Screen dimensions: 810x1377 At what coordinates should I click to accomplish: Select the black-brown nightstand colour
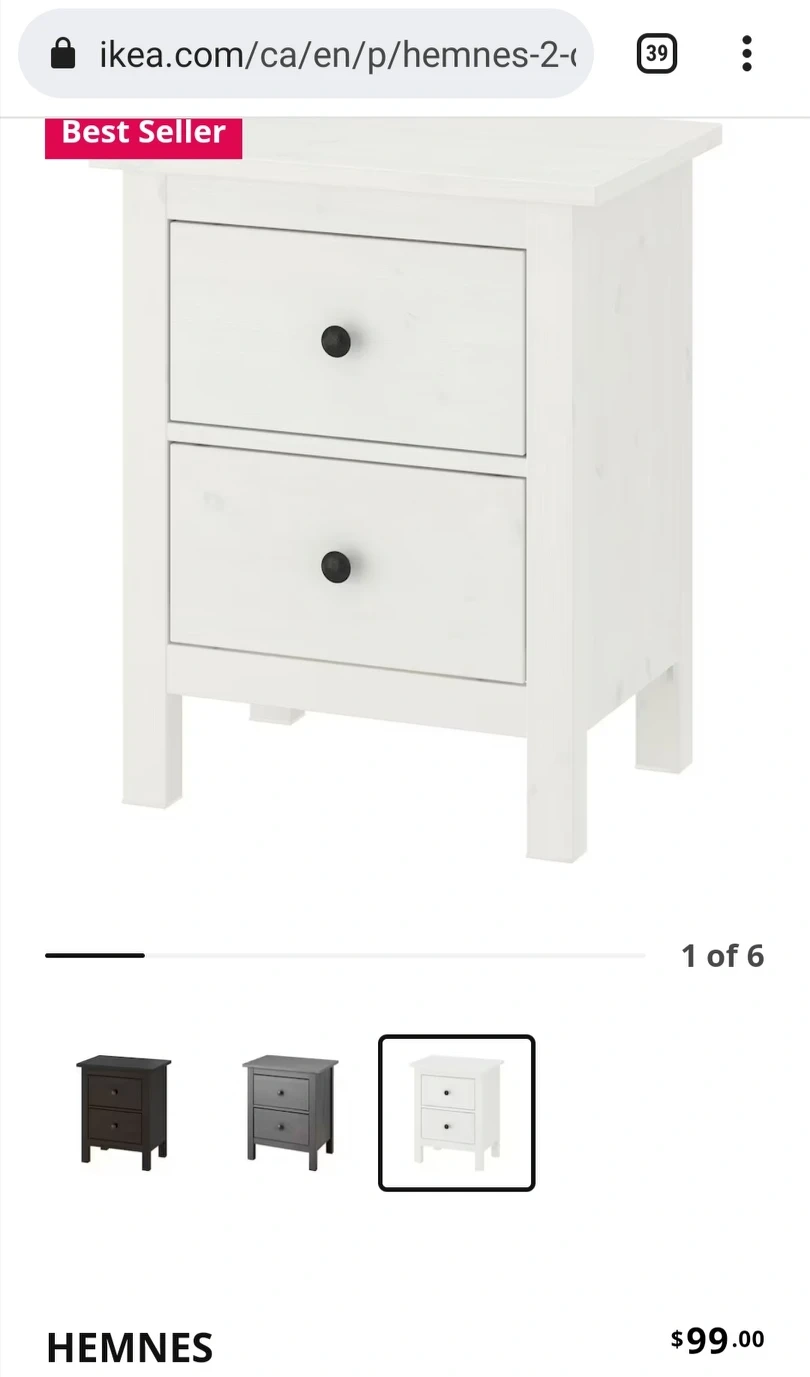[123, 1112]
